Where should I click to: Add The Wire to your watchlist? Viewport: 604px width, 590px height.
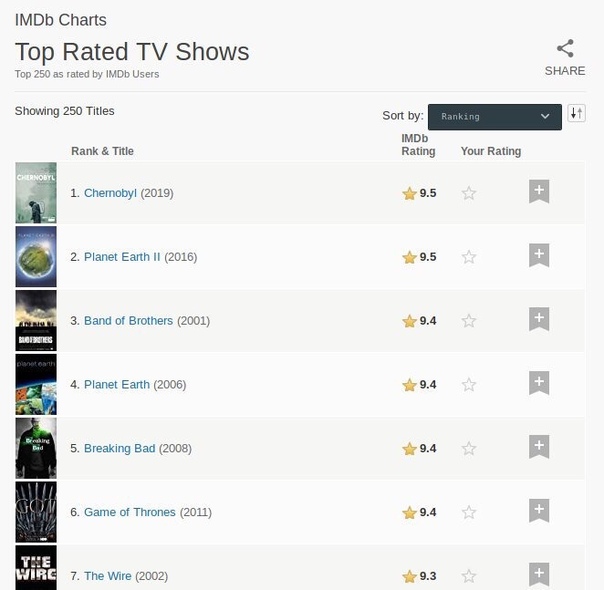click(x=539, y=574)
